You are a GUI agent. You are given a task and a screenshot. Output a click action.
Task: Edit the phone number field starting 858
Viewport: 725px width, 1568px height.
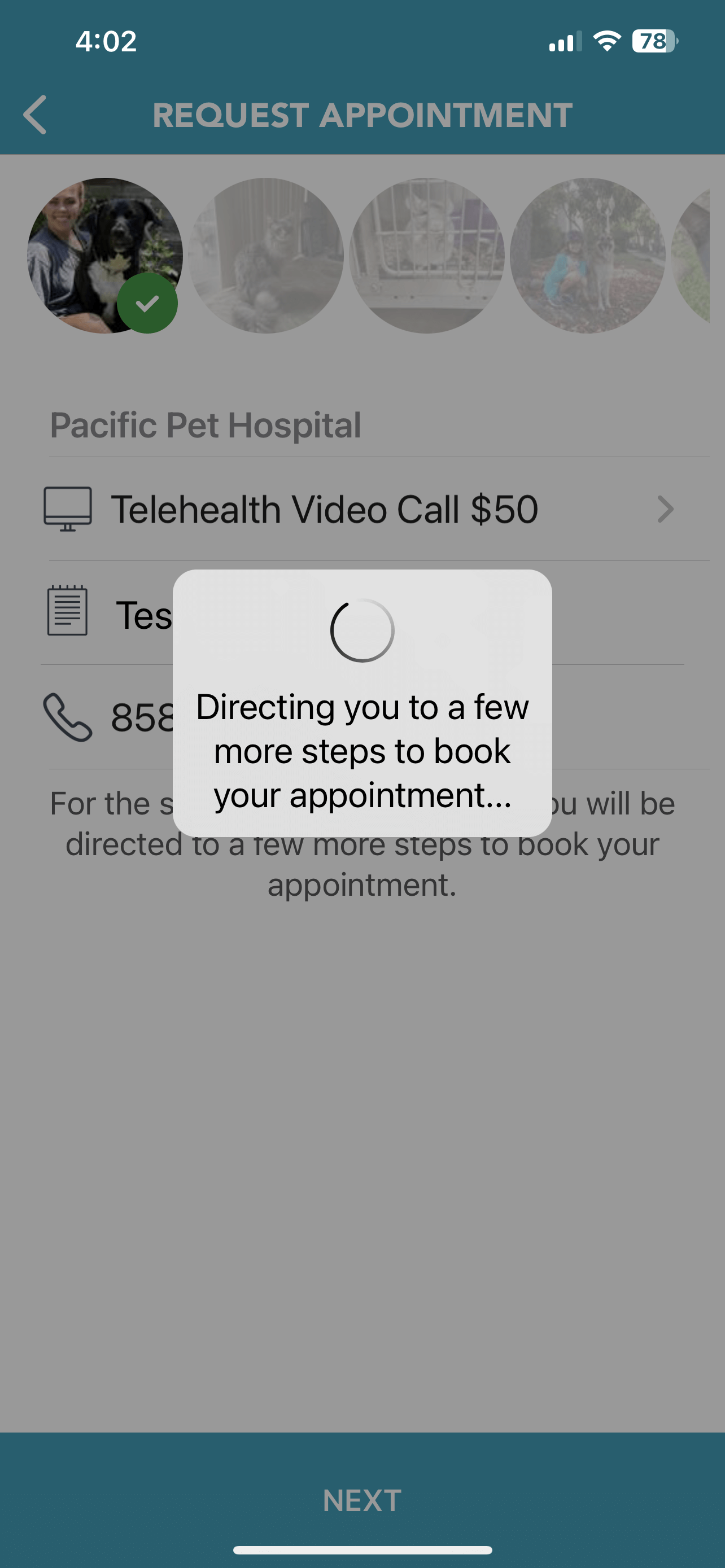tap(362, 717)
